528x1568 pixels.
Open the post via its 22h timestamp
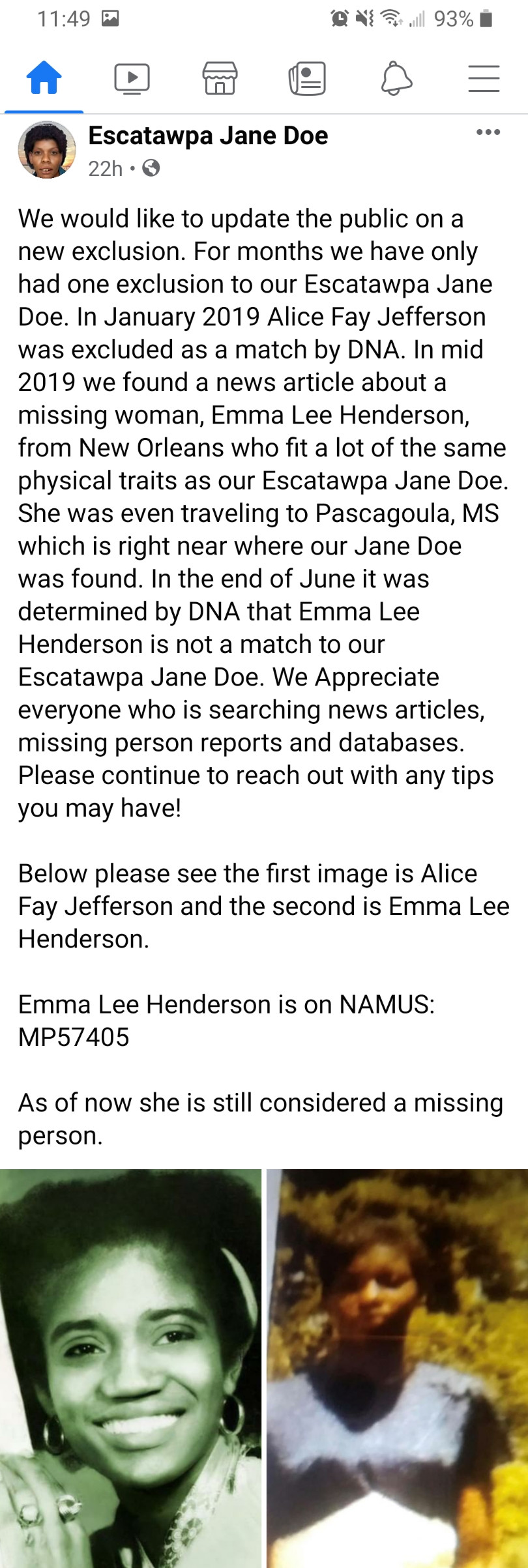pos(105,169)
